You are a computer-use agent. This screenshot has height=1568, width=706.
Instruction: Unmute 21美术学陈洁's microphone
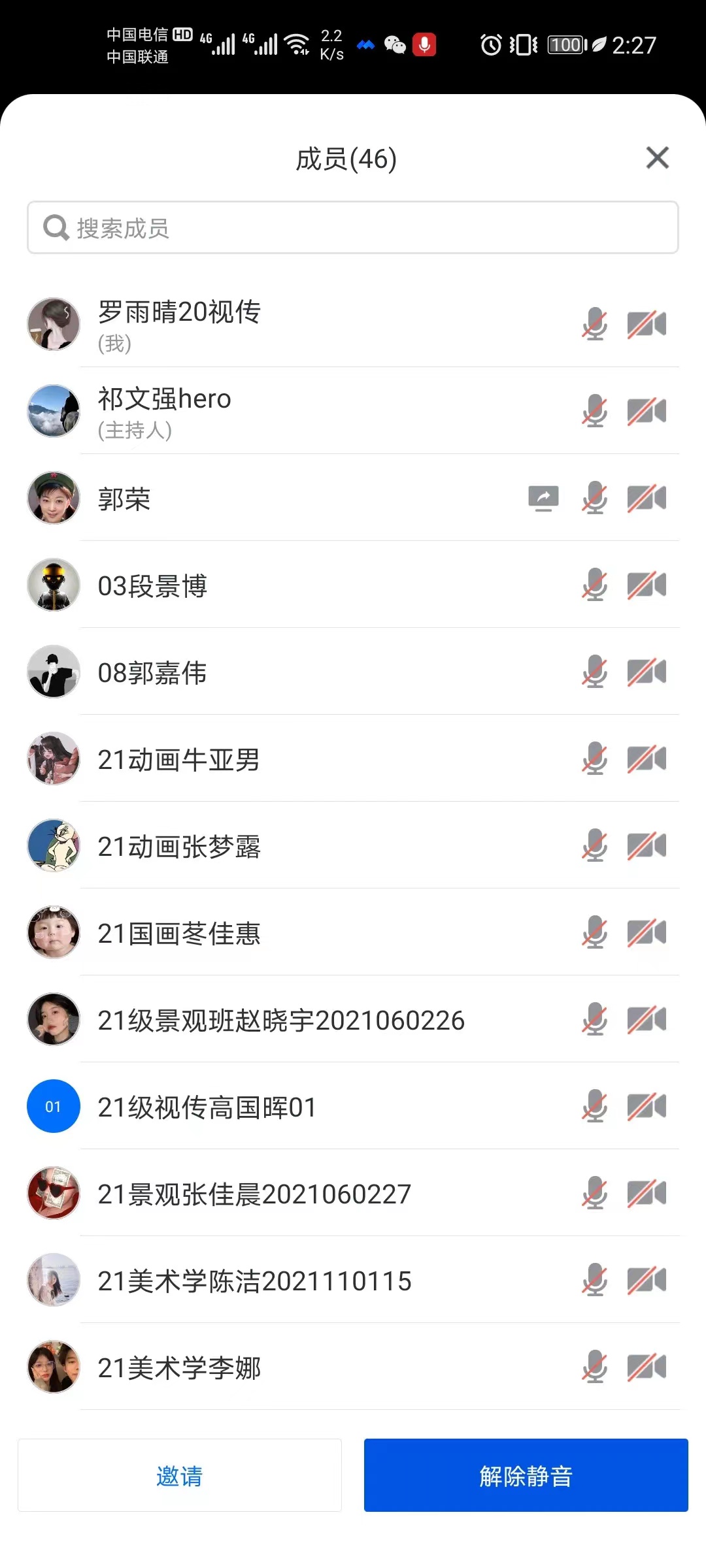tap(594, 1280)
